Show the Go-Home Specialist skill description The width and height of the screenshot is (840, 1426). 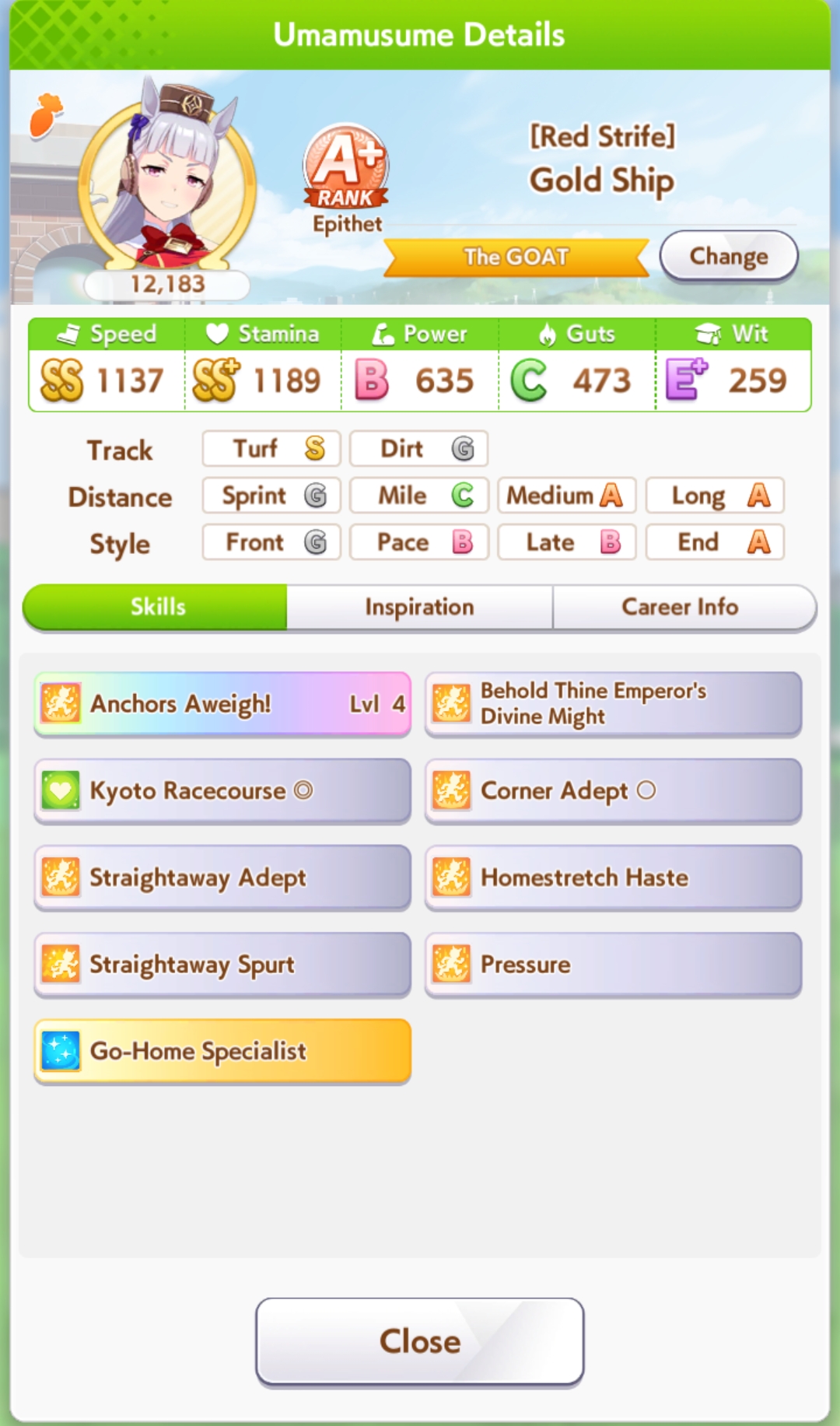222,1051
